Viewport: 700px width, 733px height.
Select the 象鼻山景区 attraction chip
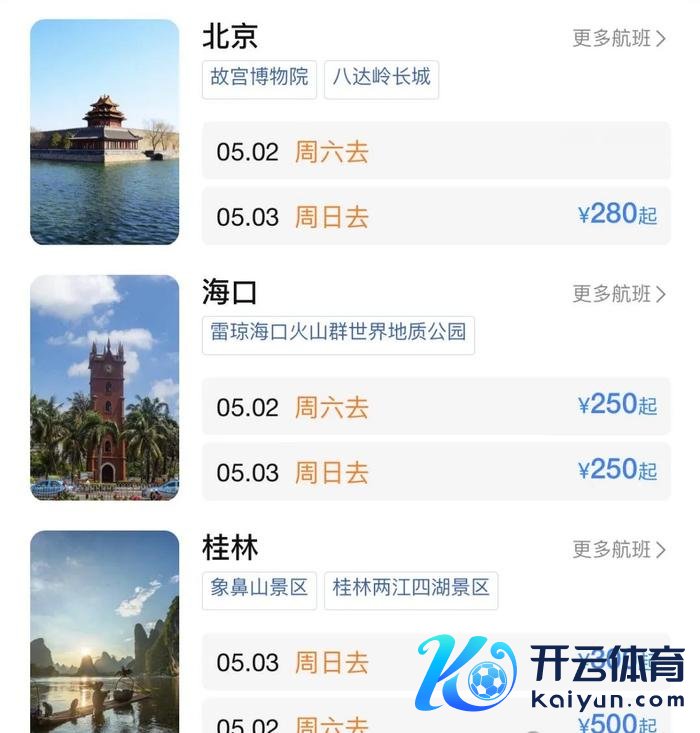[260, 590]
